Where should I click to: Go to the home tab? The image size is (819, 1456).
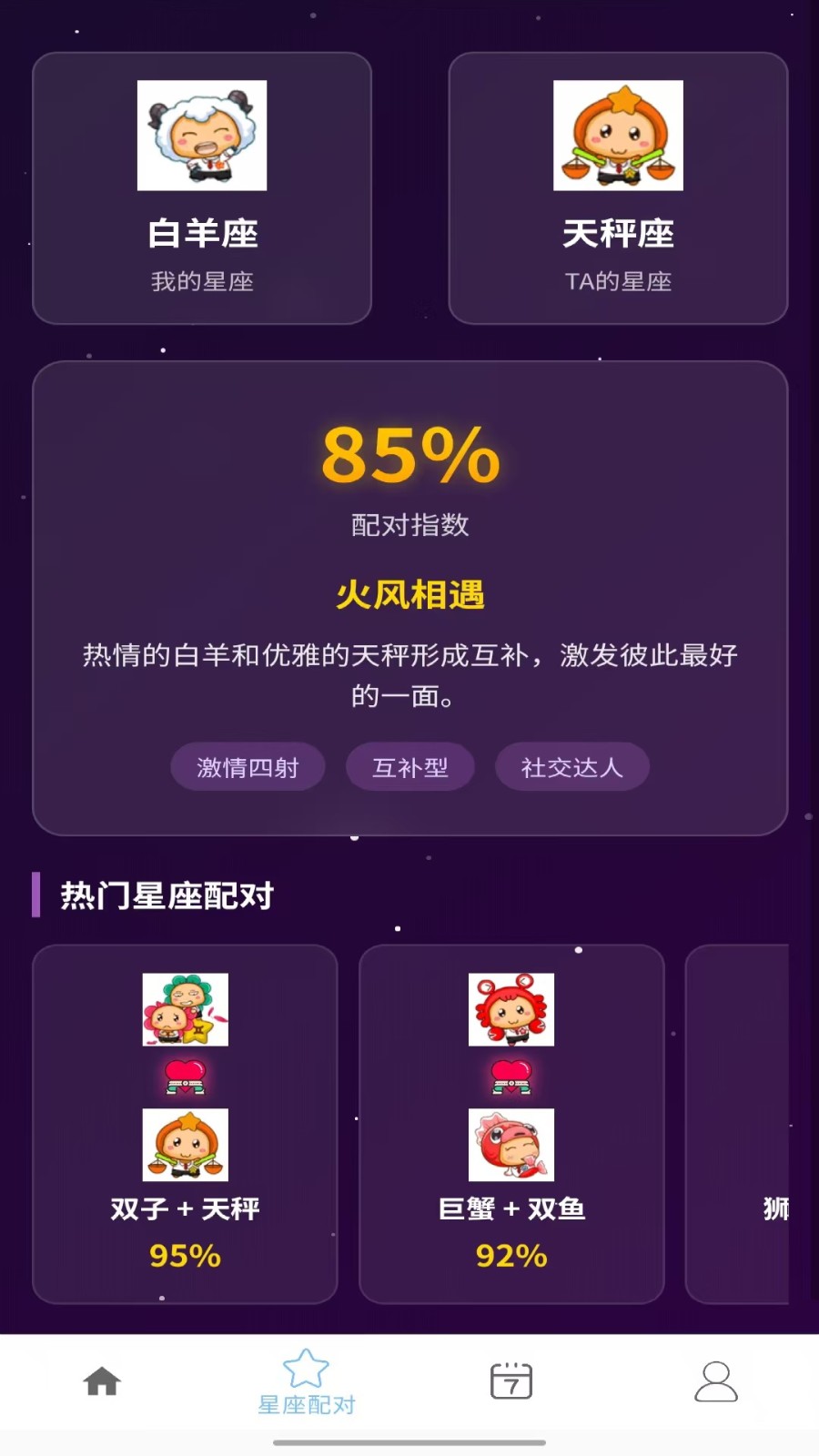(x=102, y=1381)
